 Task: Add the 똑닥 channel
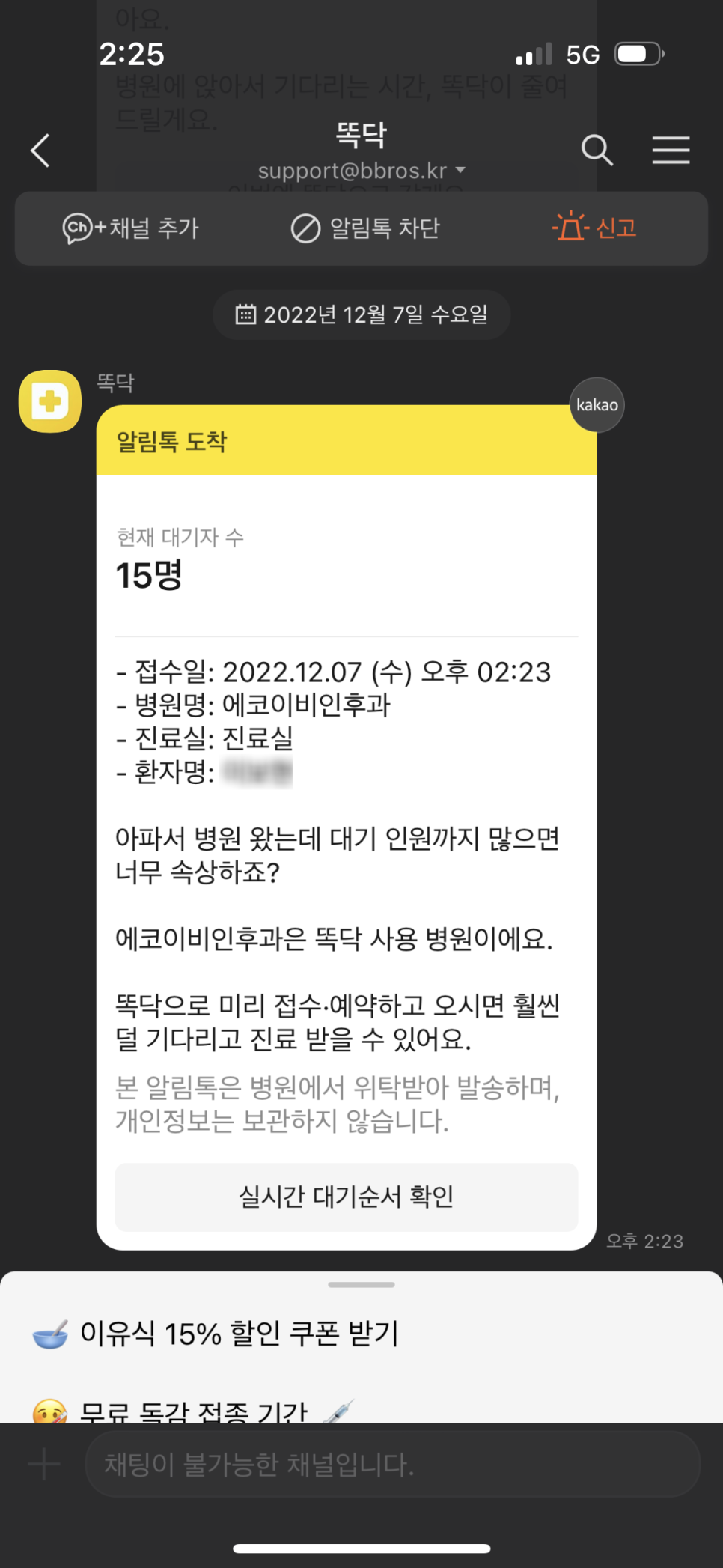pos(131,228)
